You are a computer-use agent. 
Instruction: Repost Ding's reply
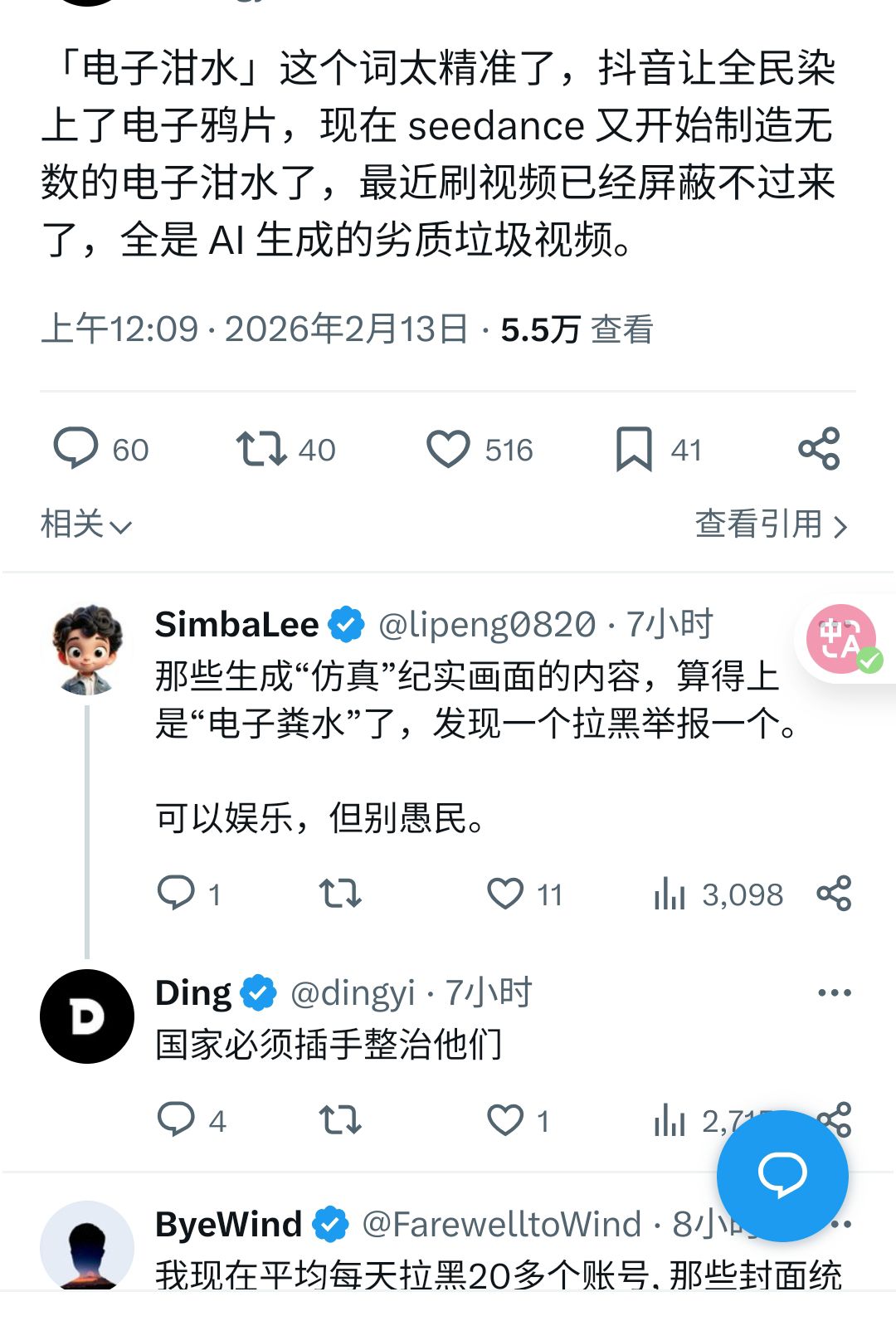(x=340, y=1120)
